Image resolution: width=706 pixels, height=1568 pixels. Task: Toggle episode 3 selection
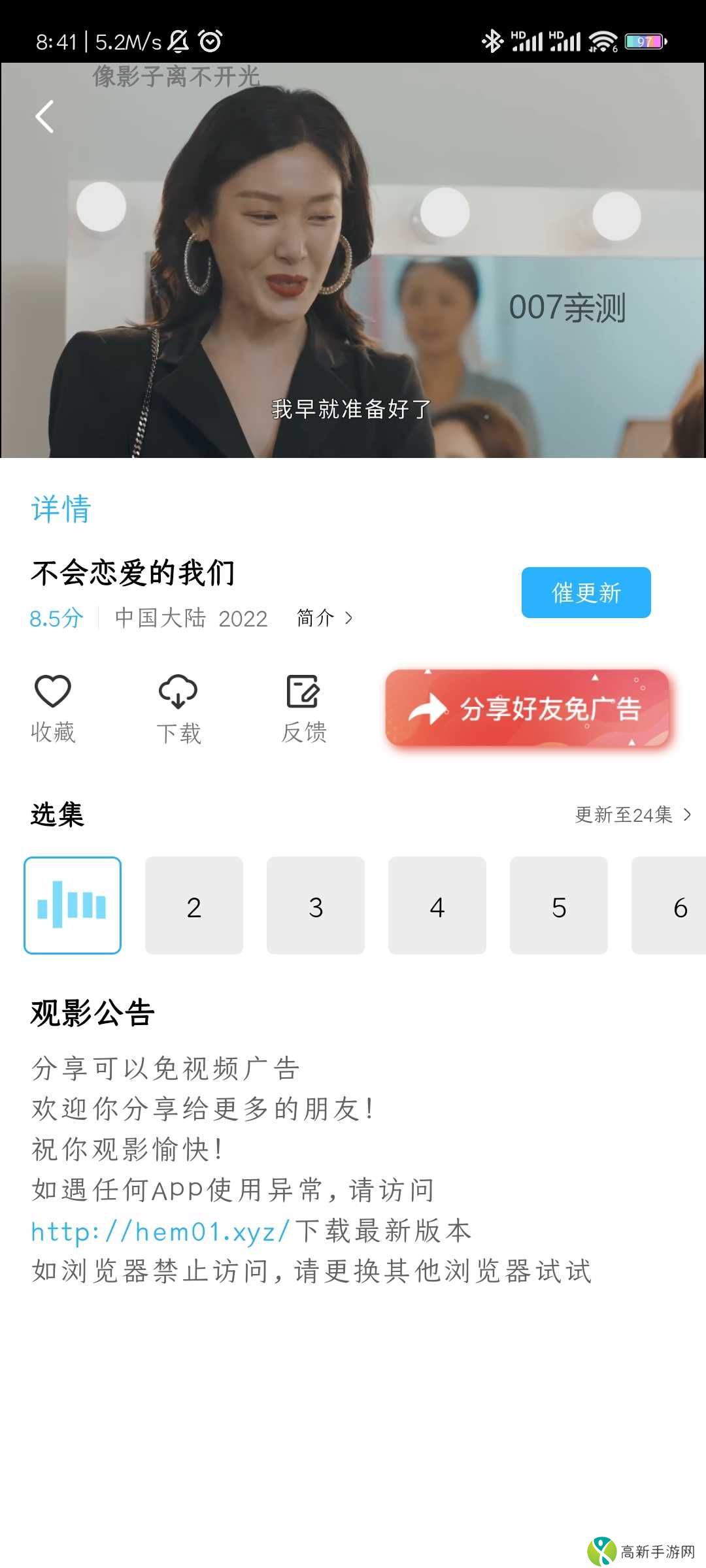pyautogui.click(x=316, y=907)
